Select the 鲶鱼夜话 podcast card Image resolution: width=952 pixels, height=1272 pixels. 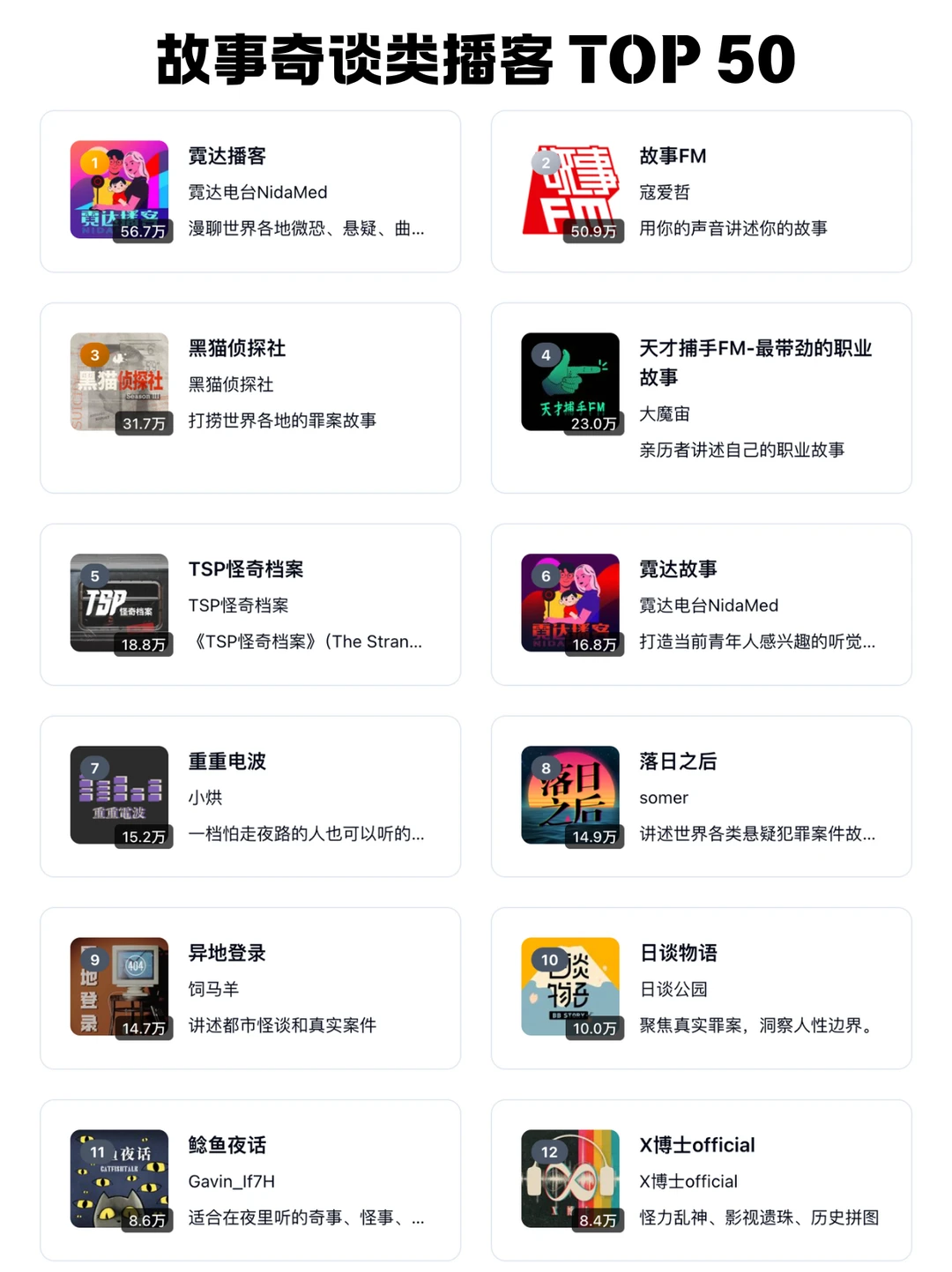(x=249, y=1179)
